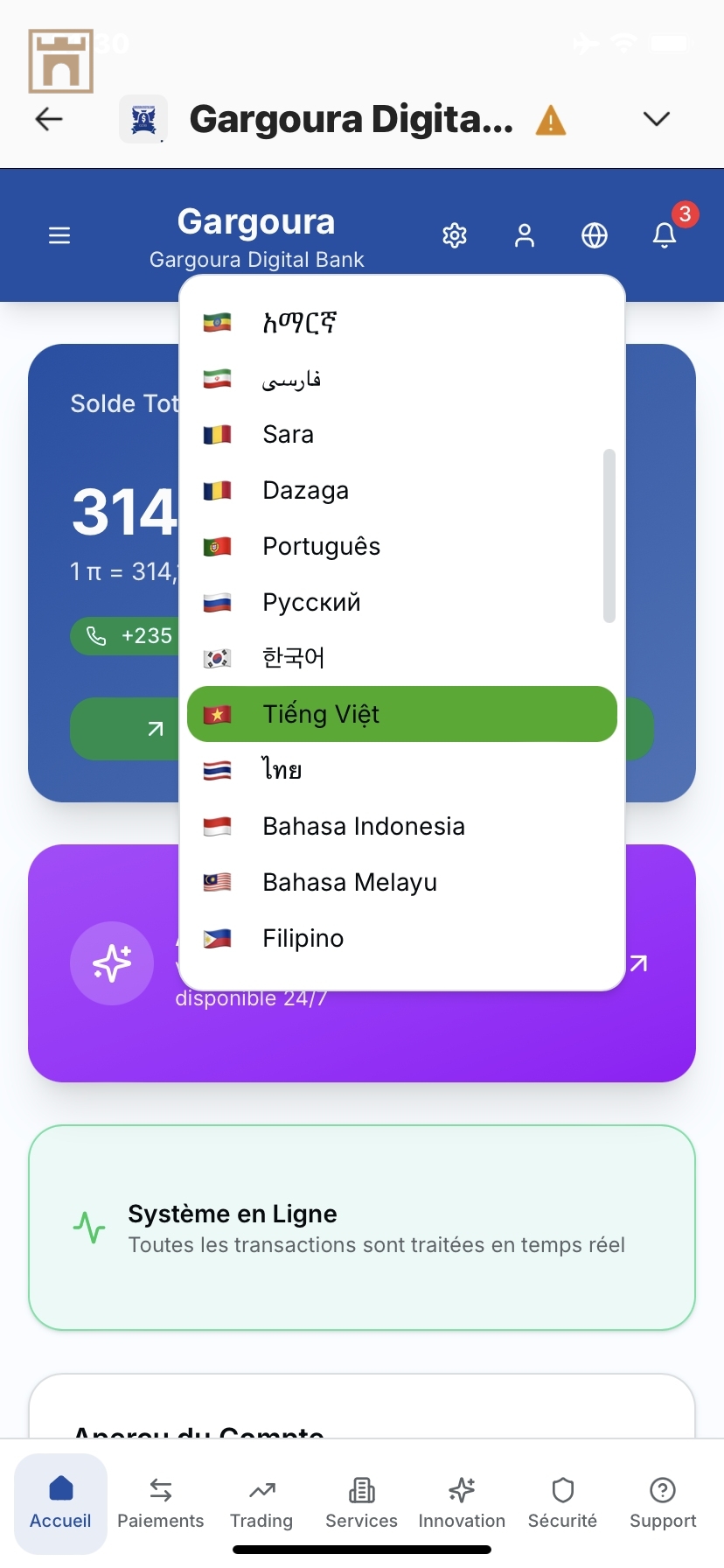Tap the globe language icon
The width and height of the screenshot is (724, 1568).
click(595, 235)
